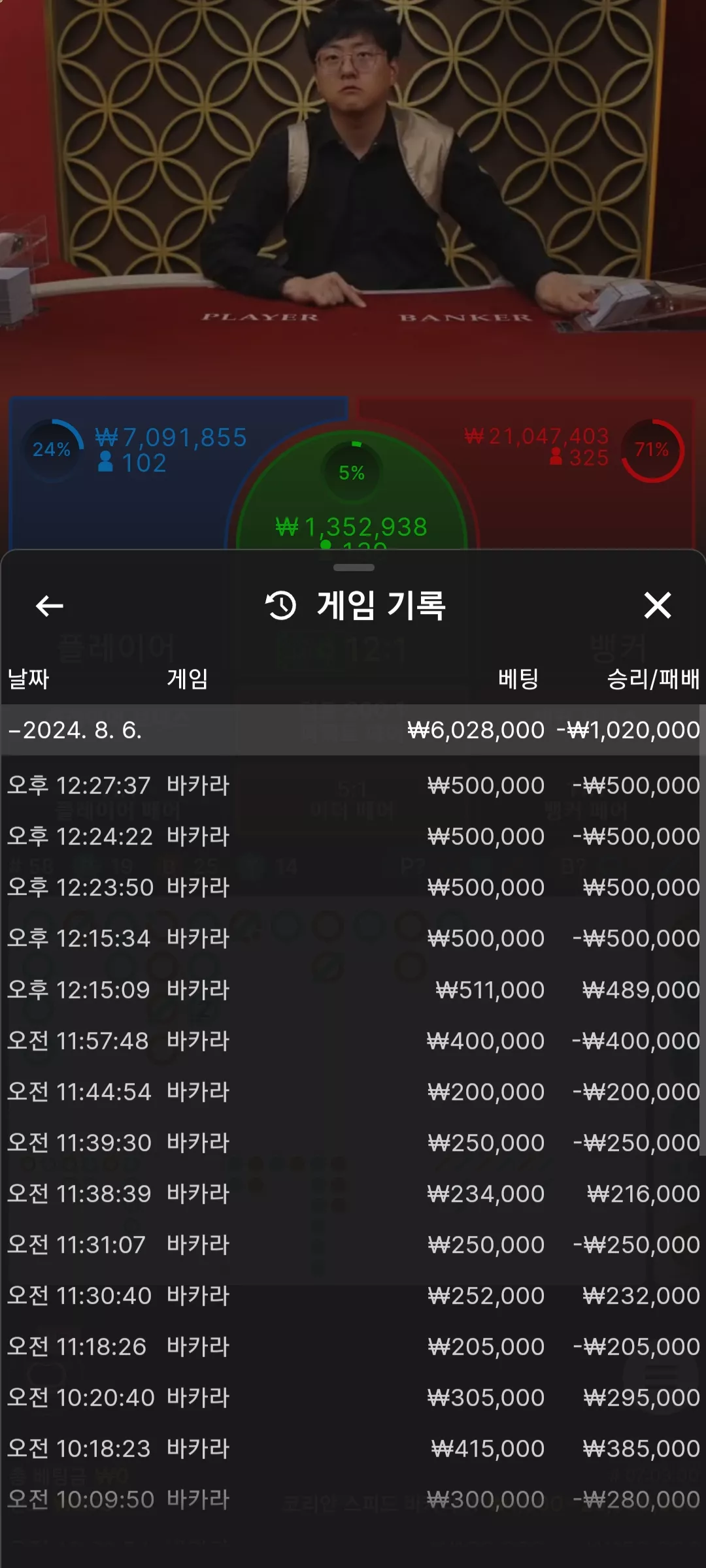Screen dimensions: 706x1568
Task: Open the 오후 12:24:22 baccarat record
Action: coord(353,836)
